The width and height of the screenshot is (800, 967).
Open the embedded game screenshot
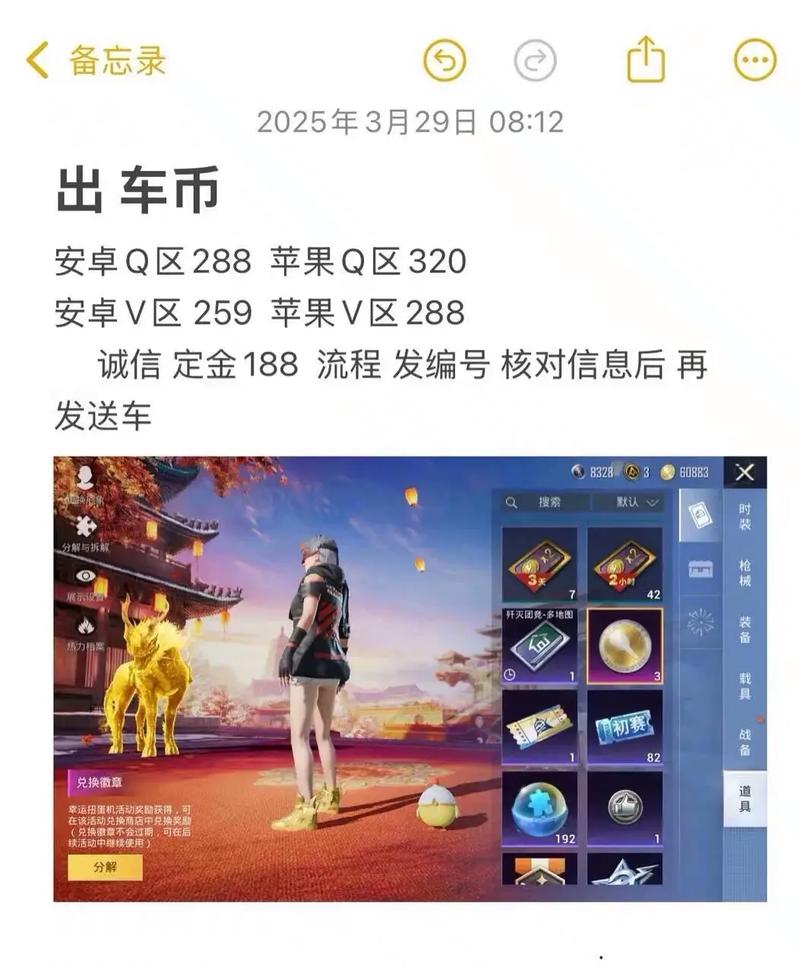pos(410,678)
